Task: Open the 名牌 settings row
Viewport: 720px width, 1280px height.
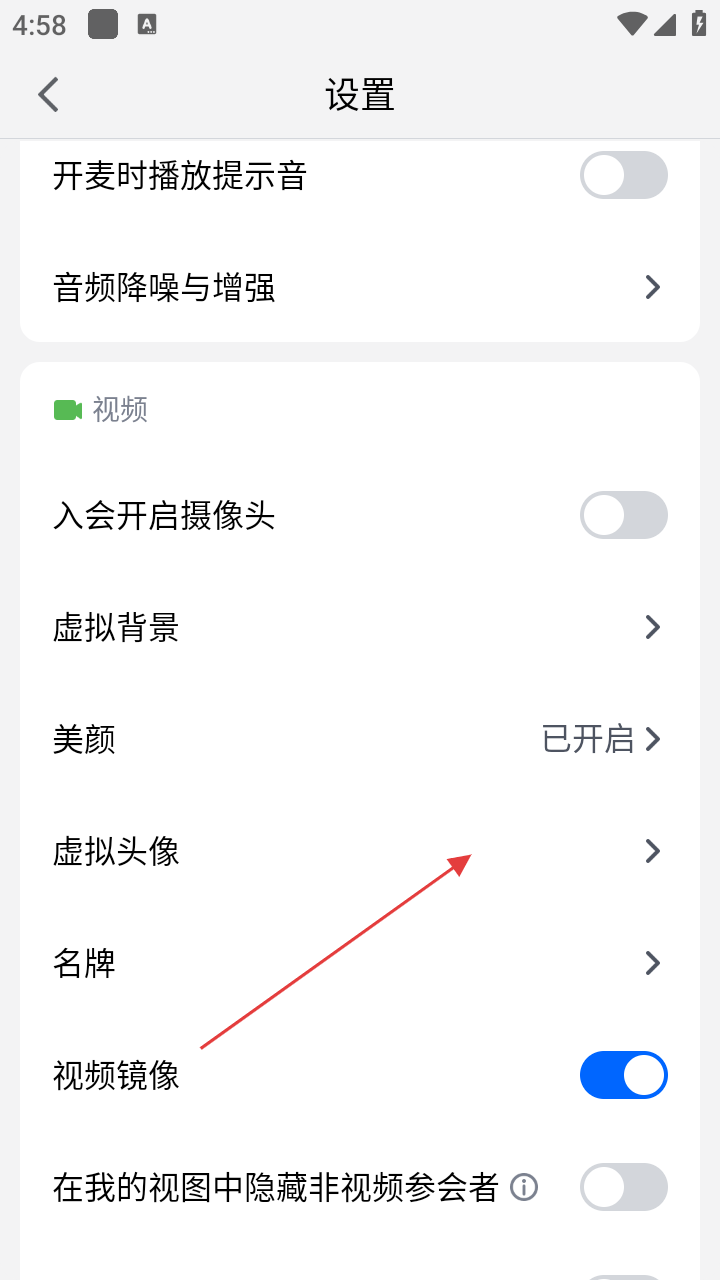Action: coord(360,963)
